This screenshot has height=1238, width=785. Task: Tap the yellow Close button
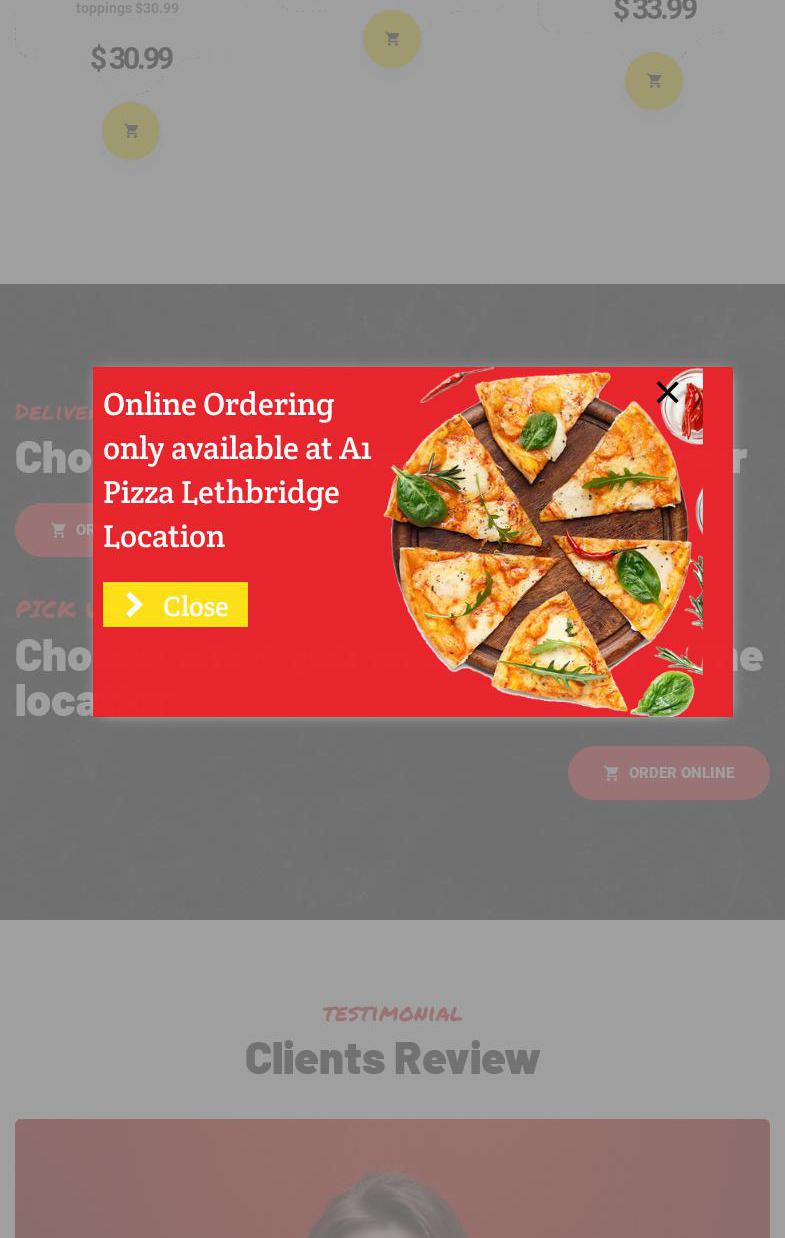[x=175, y=605]
